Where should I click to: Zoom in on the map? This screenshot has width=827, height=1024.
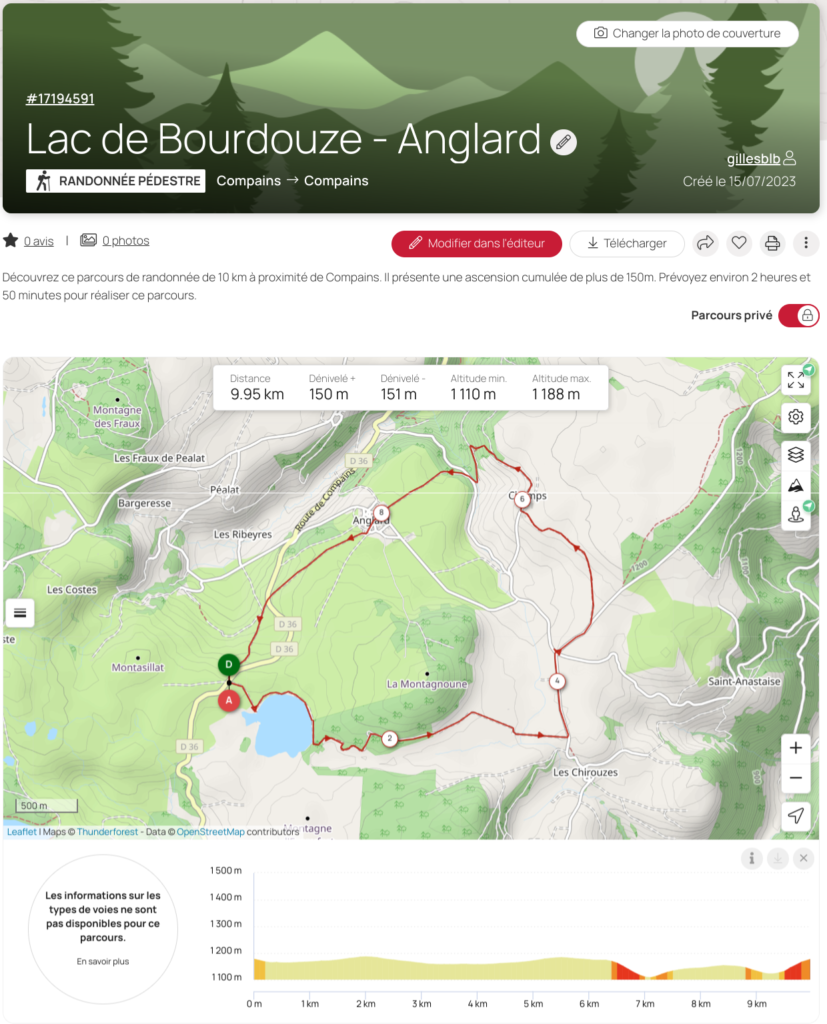click(796, 747)
